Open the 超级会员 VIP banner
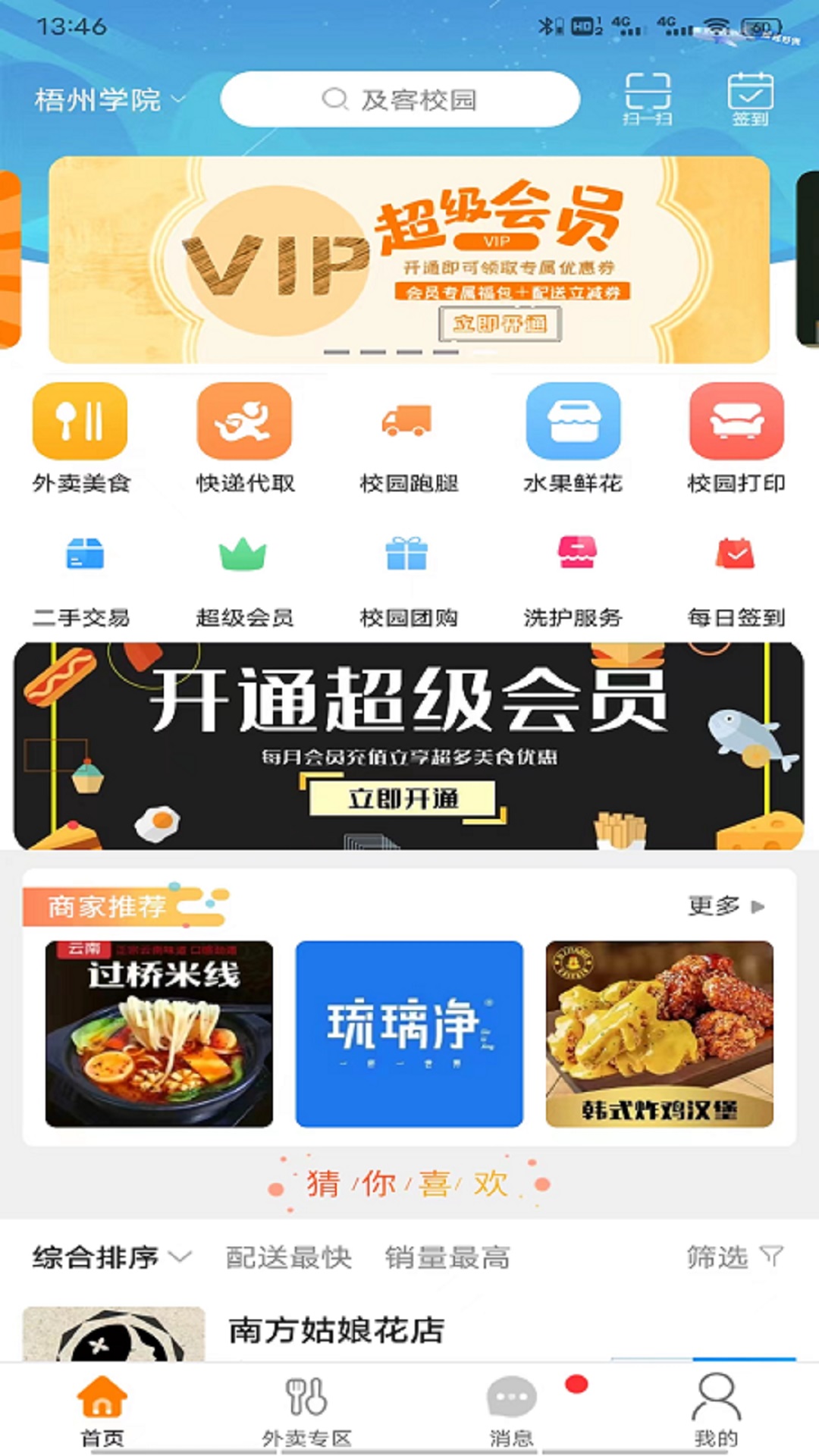 tap(409, 259)
